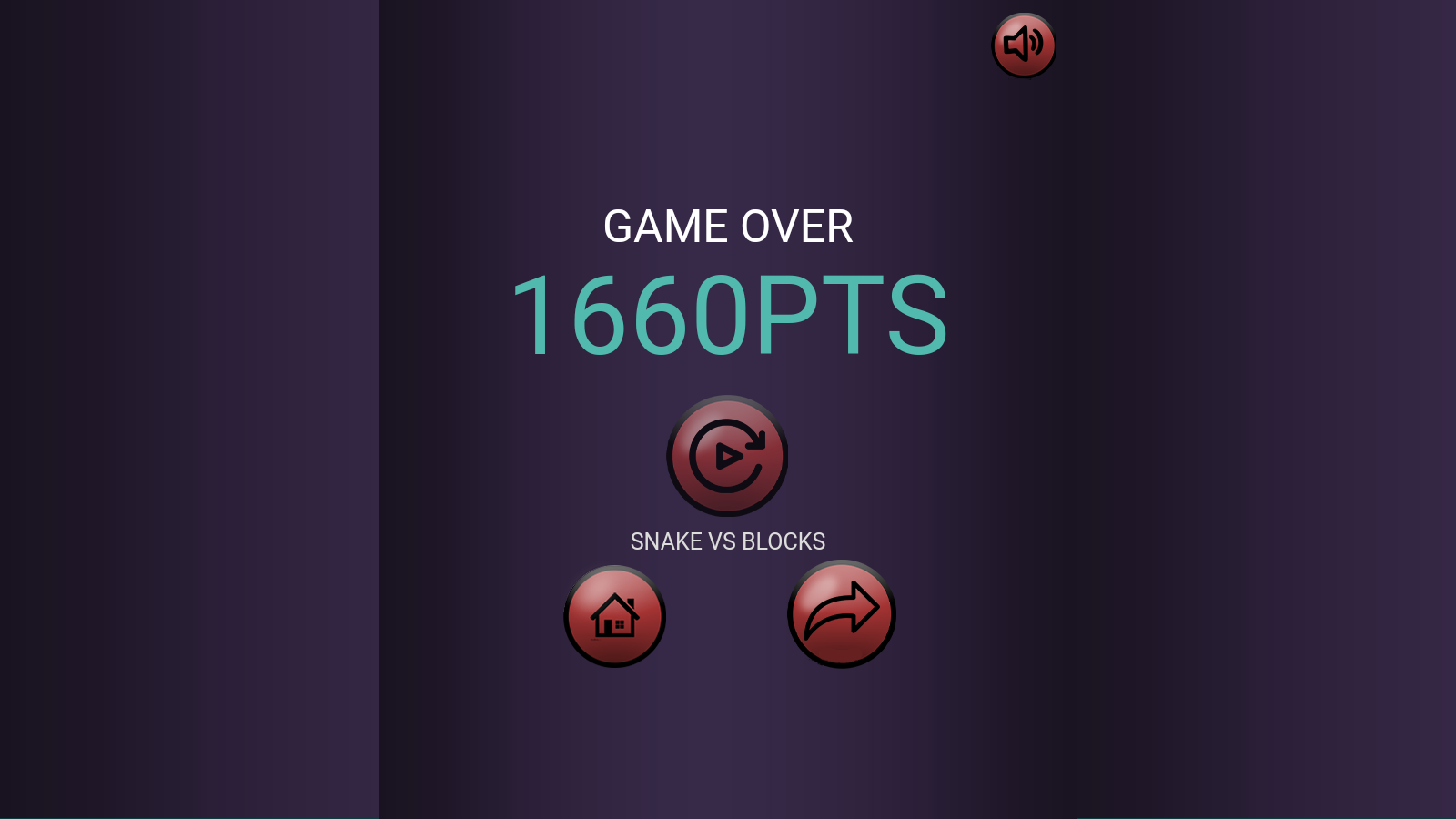Mute the game sound
1456x819 pixels.
(1024, 45)
